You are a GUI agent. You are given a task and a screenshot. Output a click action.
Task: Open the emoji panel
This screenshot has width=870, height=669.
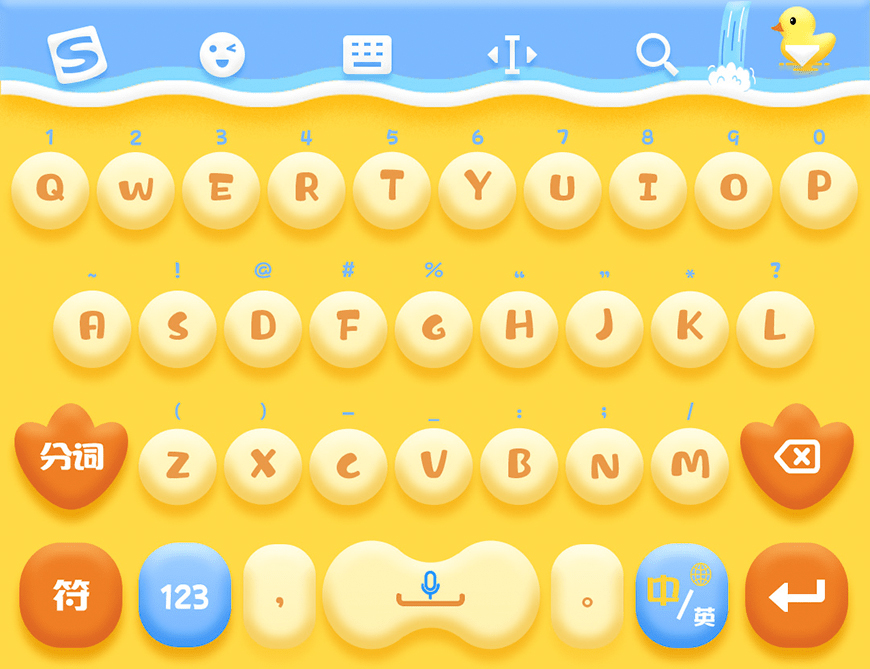tap(222, 54)
